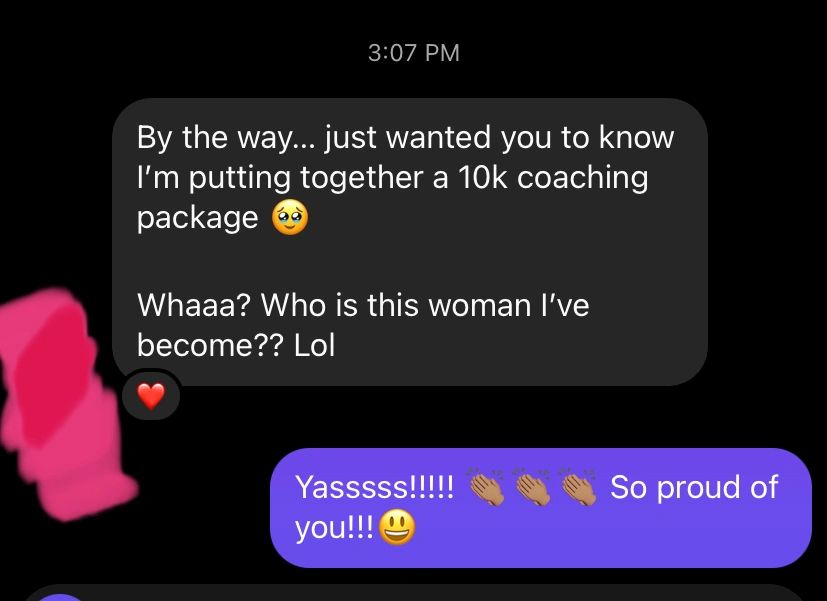Tap the red heart reaction under the message

tap(150, 397)
